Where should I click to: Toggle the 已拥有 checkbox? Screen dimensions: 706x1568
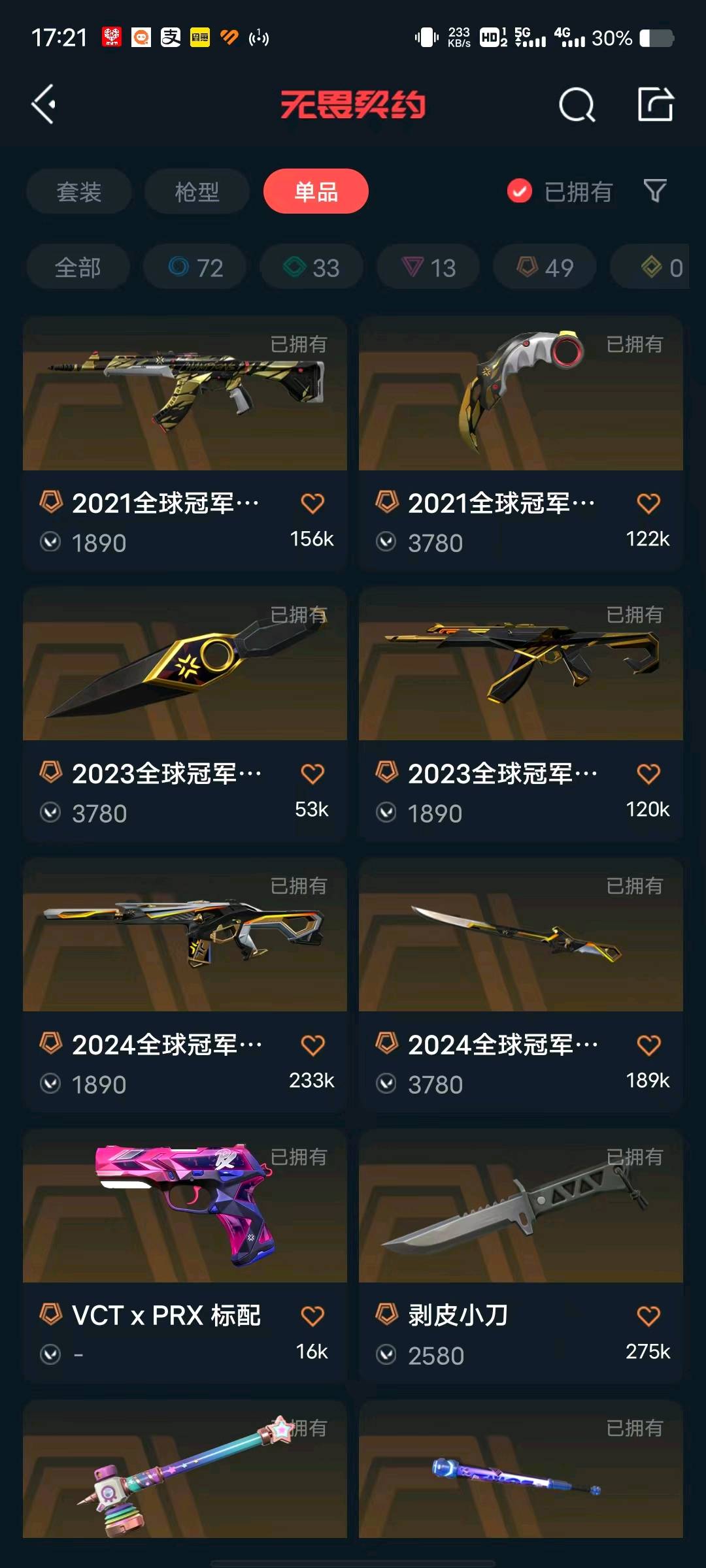520,191
